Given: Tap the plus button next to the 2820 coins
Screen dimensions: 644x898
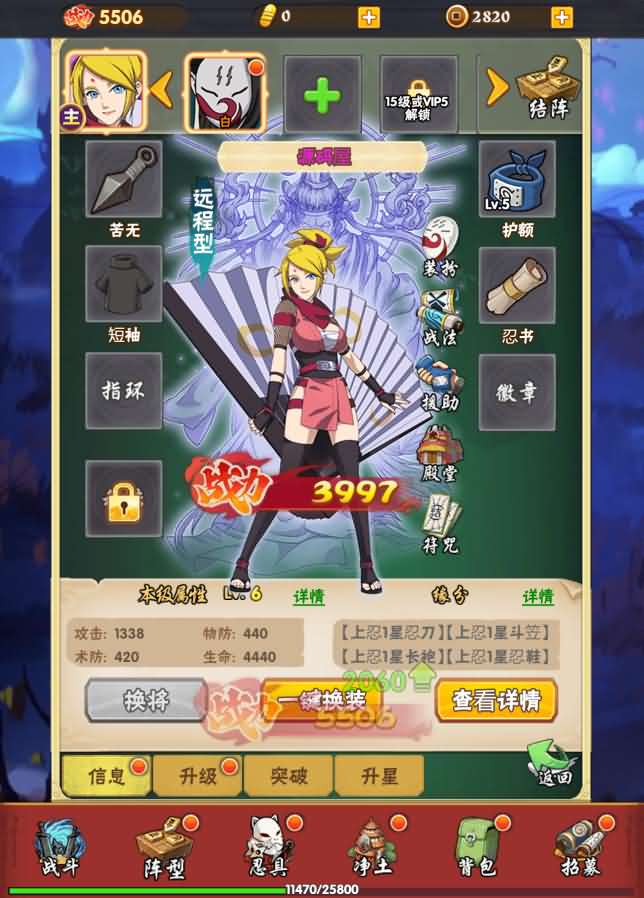Looking at the screenshot, I should [x=562, y=16].
